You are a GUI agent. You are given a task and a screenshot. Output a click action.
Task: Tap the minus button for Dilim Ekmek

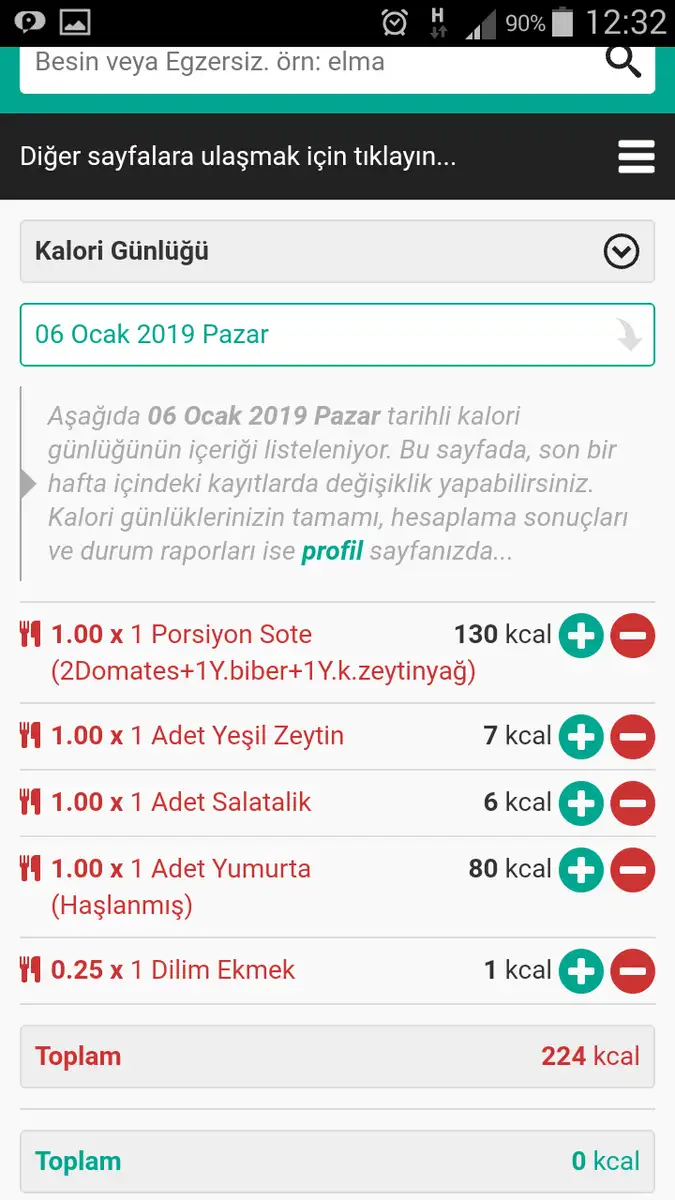(x=632, y=971)
